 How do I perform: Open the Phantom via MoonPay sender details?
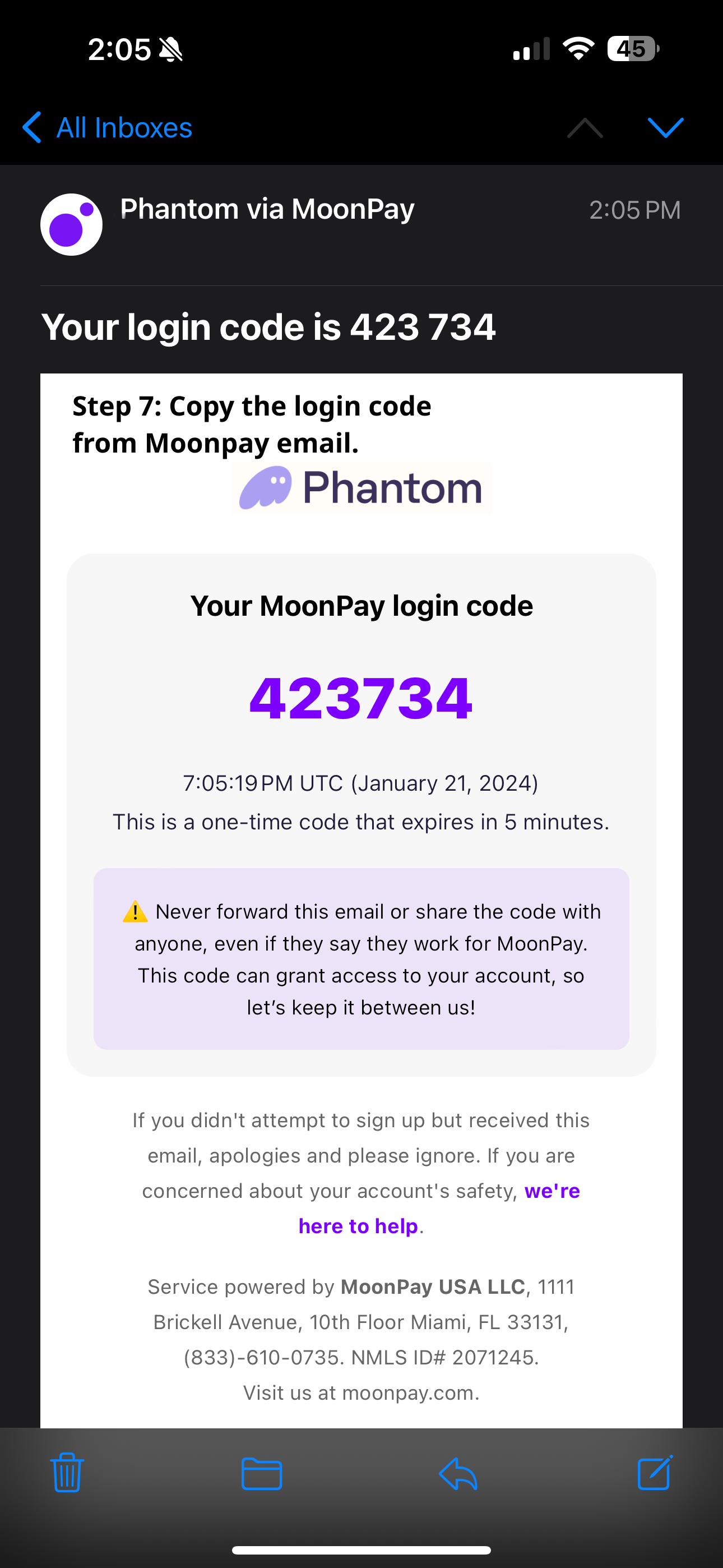pyautogui.click(x=267, y=209)
